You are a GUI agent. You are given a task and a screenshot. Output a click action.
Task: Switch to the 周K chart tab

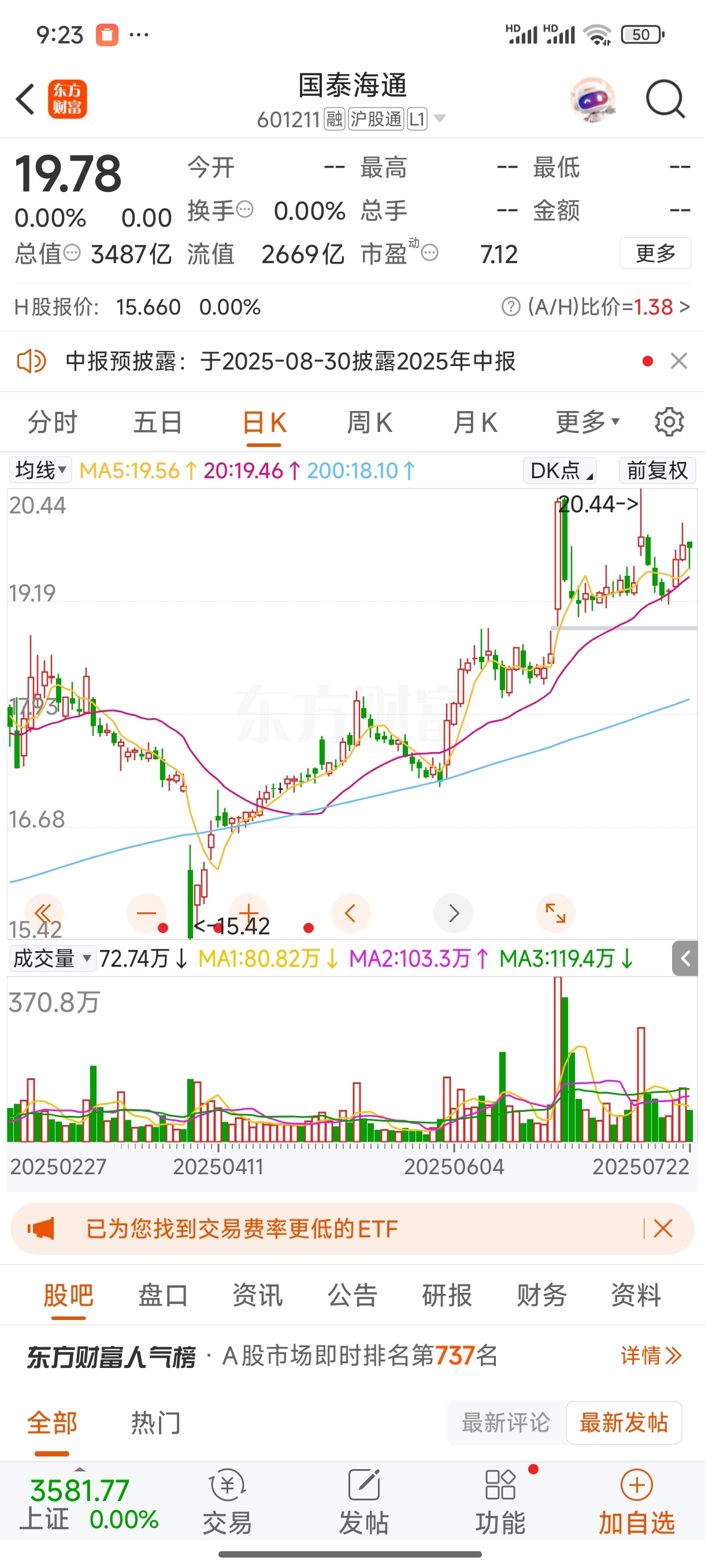[x=369, y=423]
